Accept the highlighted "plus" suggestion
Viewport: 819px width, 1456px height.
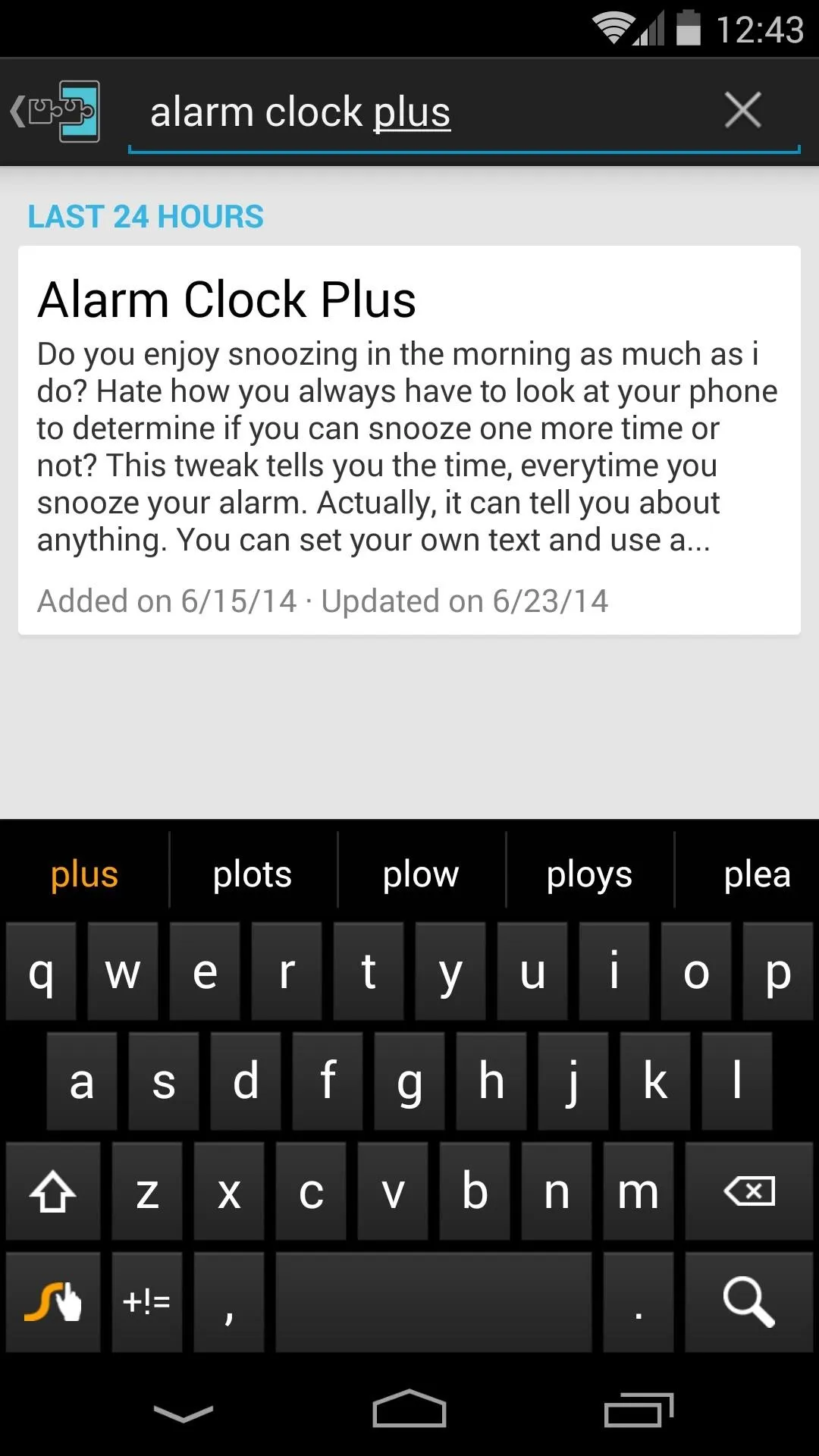coord(84,874)
